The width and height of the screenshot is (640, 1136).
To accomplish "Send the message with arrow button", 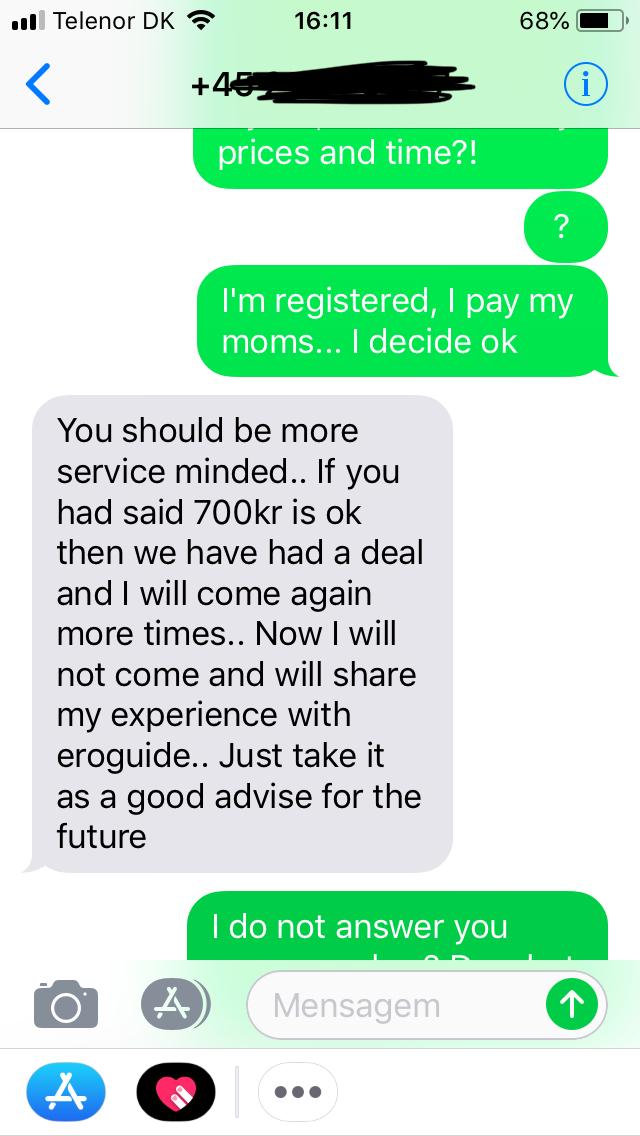I will (x=572, y=1005).
